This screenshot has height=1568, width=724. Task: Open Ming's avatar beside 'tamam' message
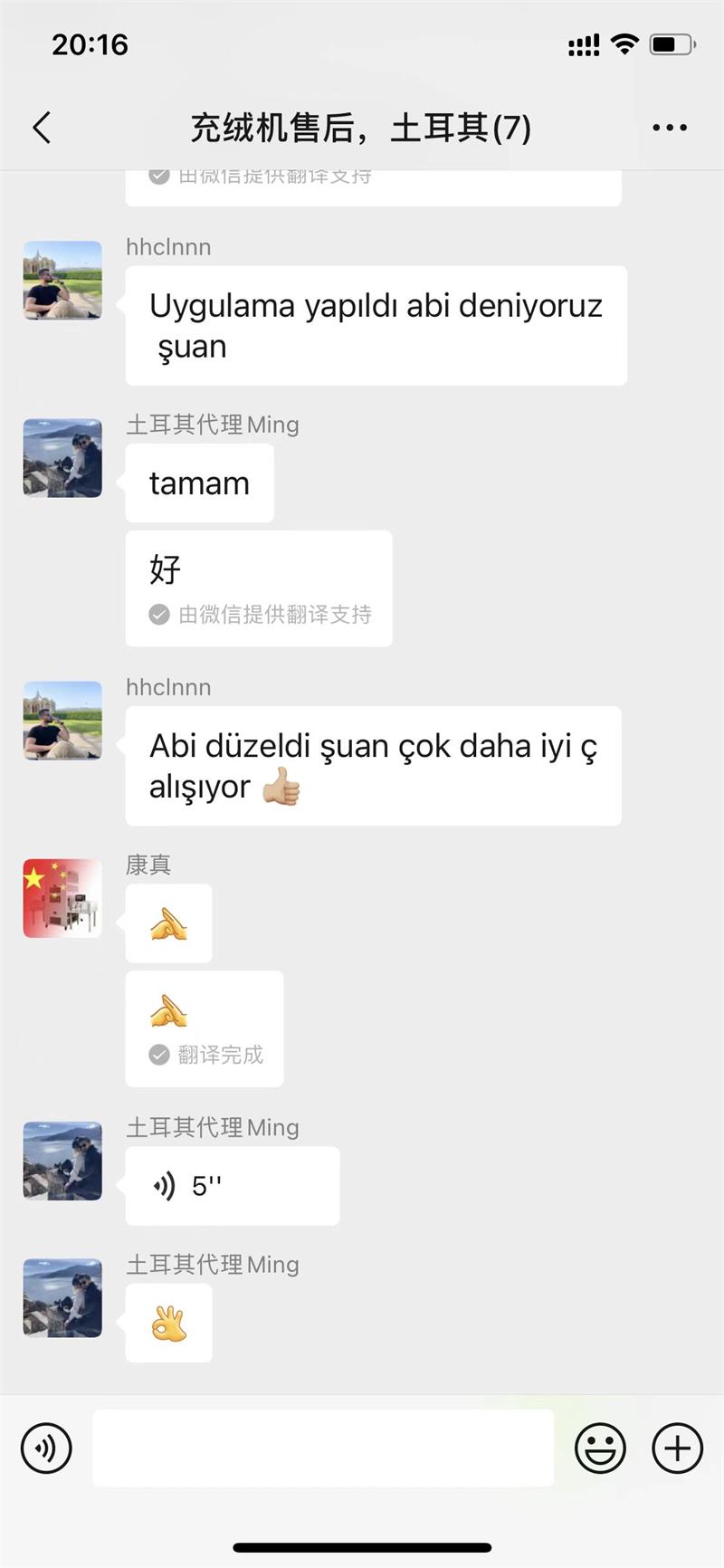62,458
